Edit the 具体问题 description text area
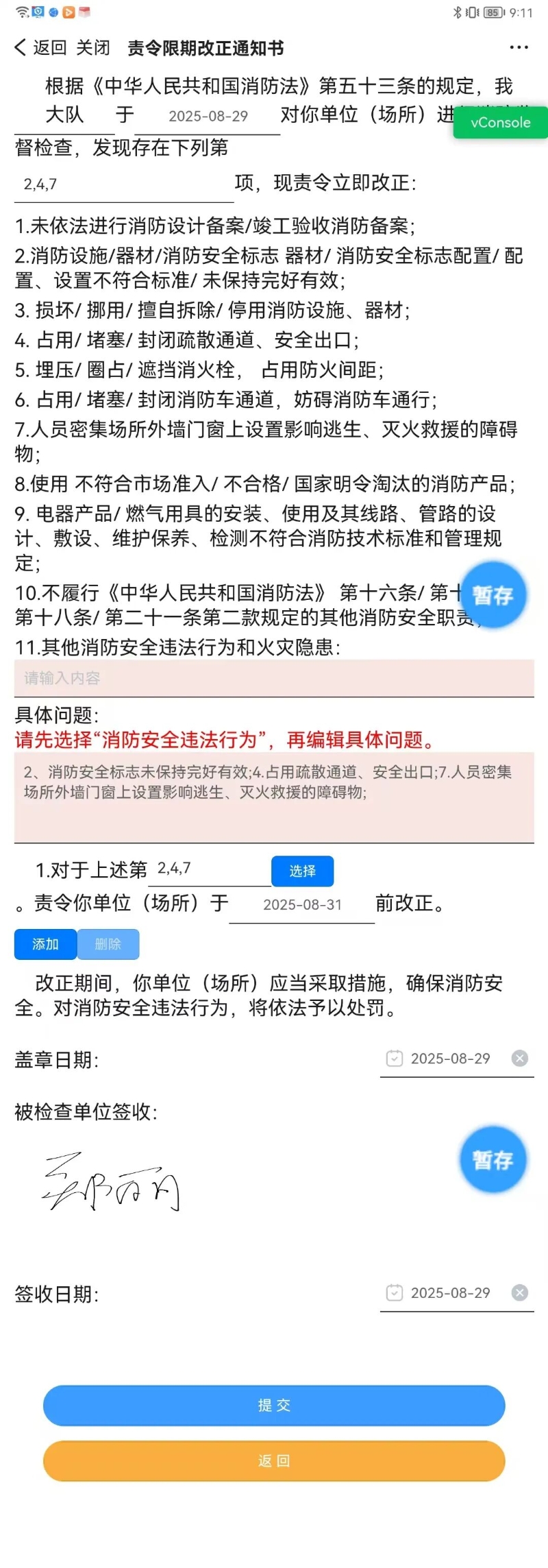Viewport: 548px width, 1568px height. (x=274, y=797)
